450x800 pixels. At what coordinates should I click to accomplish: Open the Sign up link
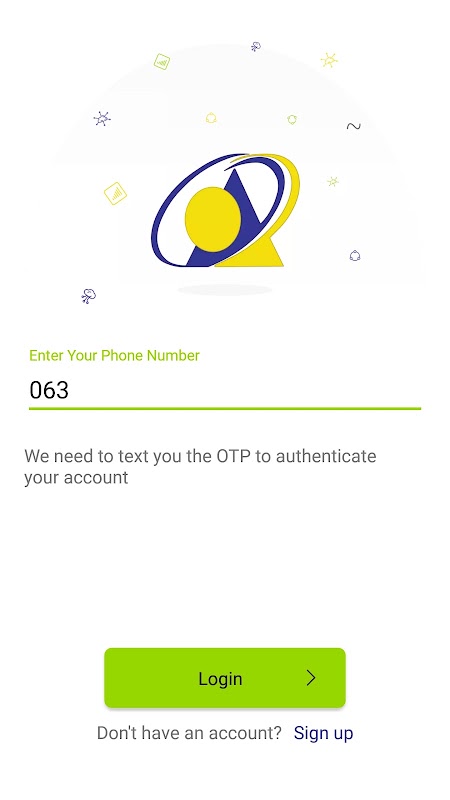[x=323, y=733]
